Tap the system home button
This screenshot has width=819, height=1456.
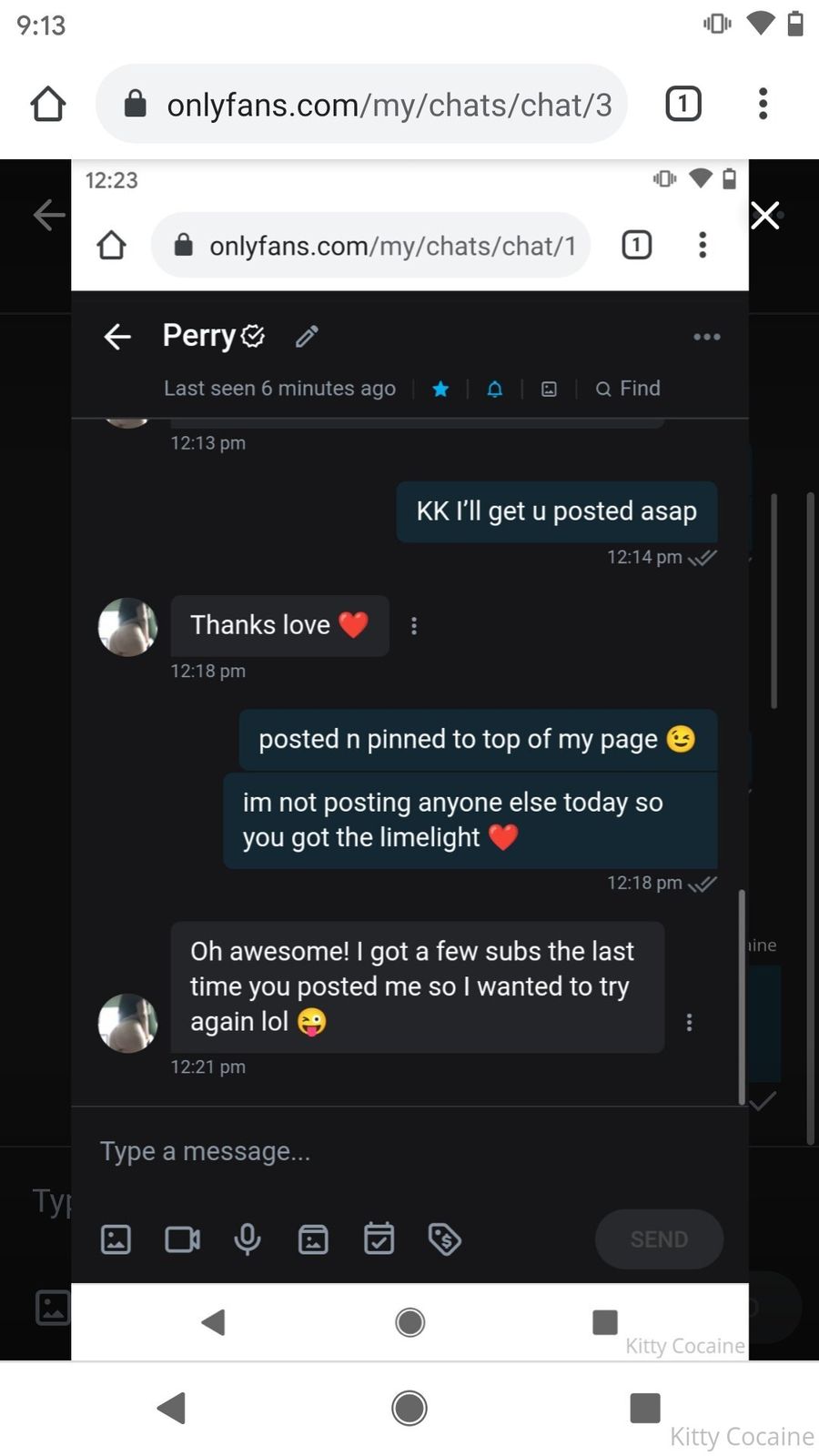409,1408
